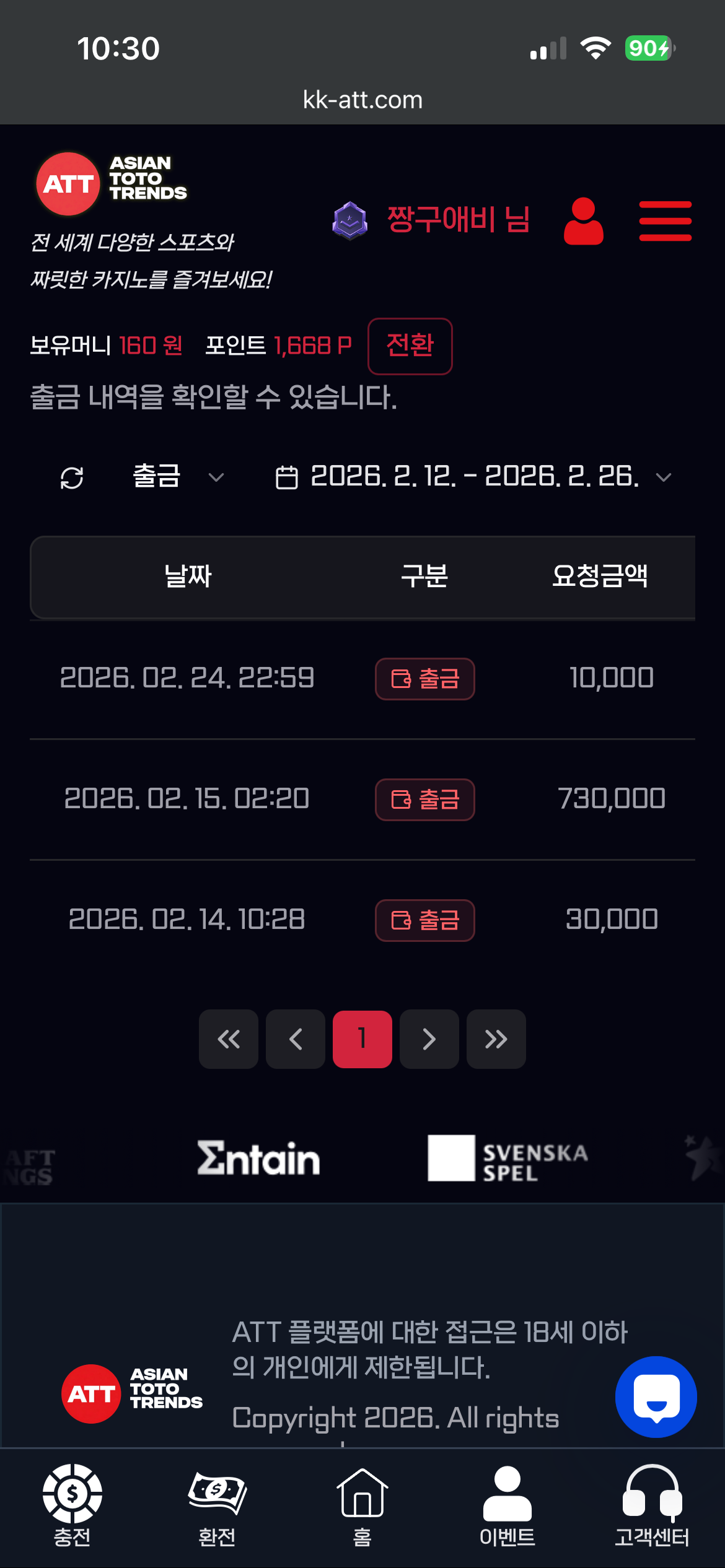The width and height of the screenshot is (725, 1568).
Task: Tap the 전환 points conversion button
Action: tap(410, 346)
